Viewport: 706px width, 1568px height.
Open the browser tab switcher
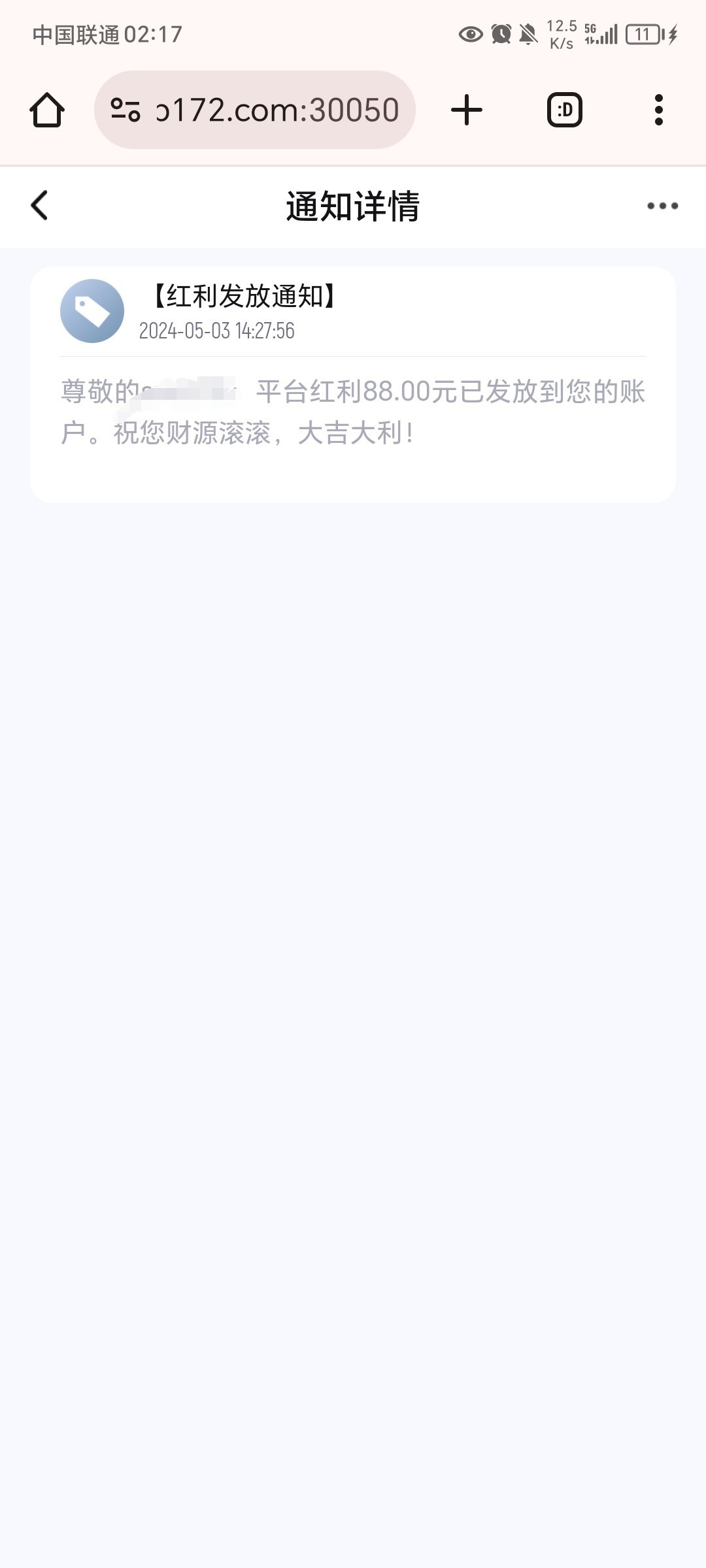(x=564, y=110)
